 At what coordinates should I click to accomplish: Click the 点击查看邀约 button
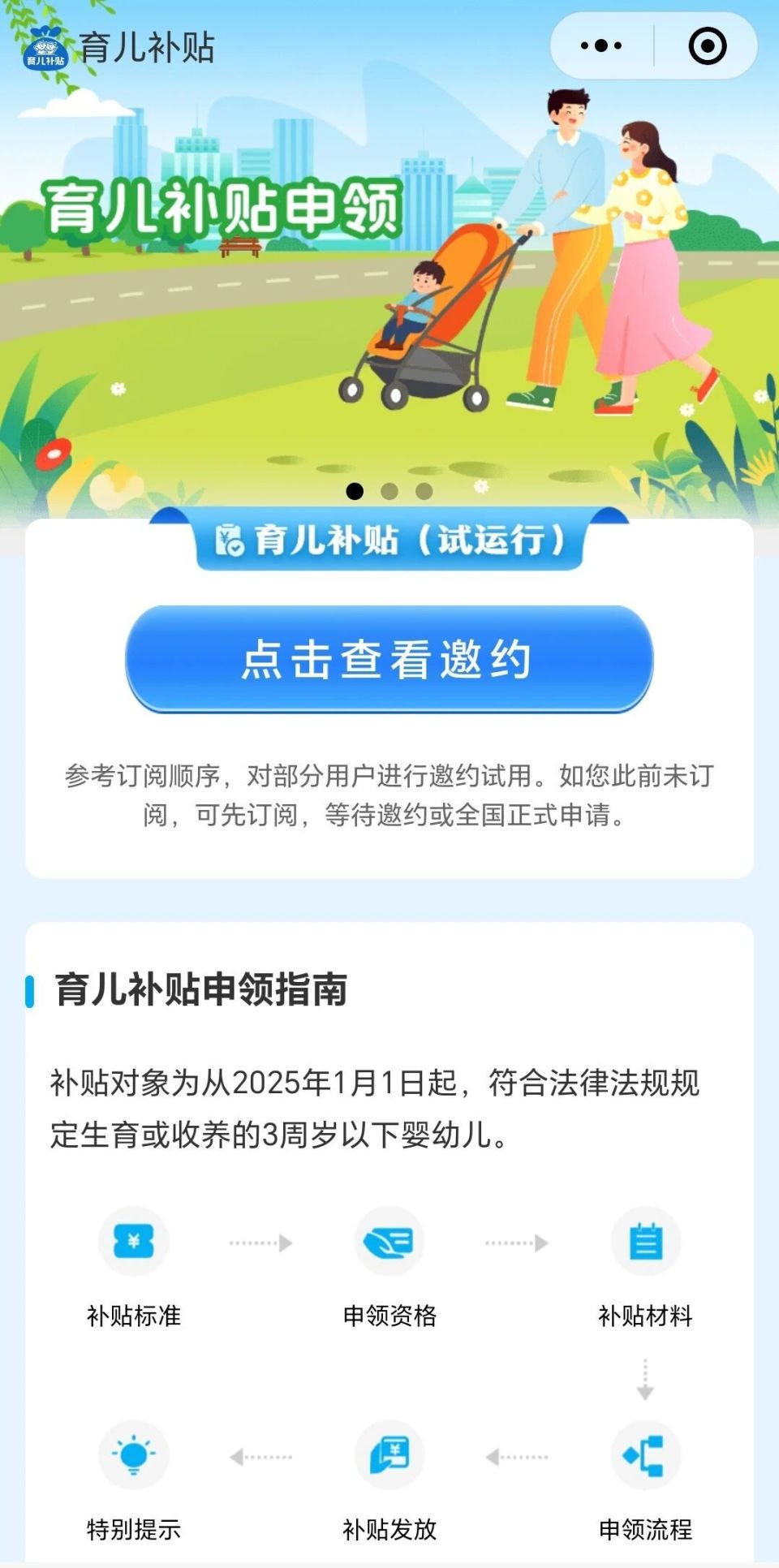pyautogui.click(x=388, y=660)
